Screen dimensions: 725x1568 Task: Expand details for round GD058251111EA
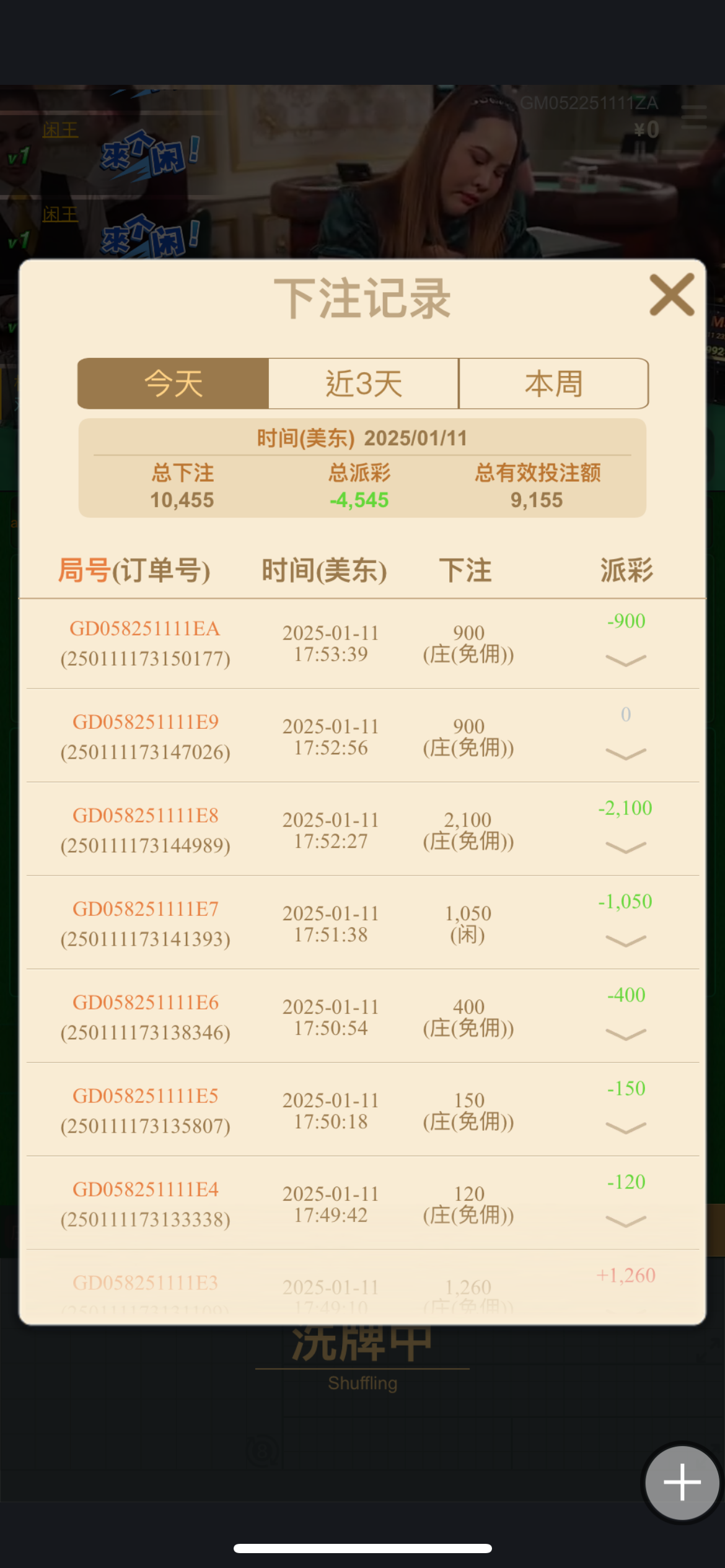[625, 660]
